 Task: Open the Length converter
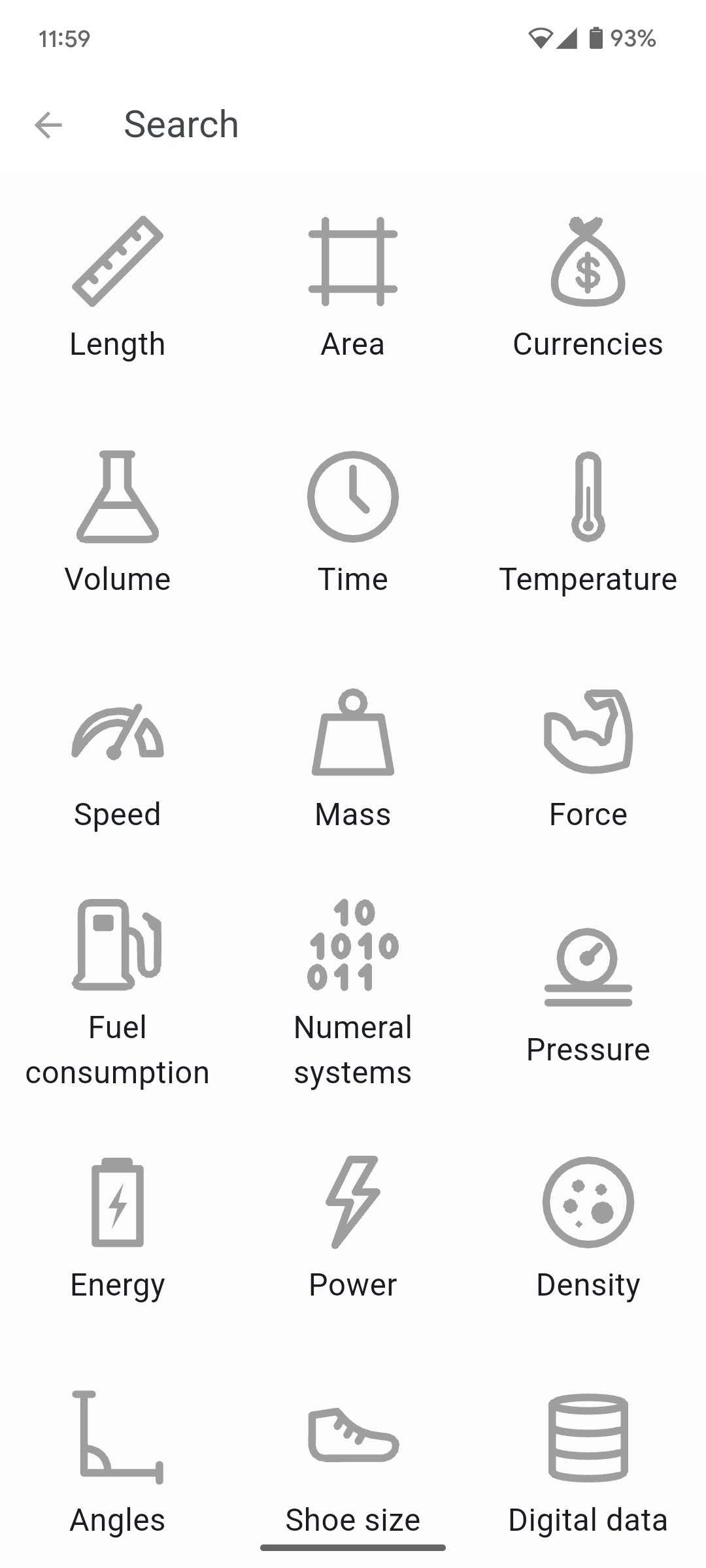pos(118,288)
